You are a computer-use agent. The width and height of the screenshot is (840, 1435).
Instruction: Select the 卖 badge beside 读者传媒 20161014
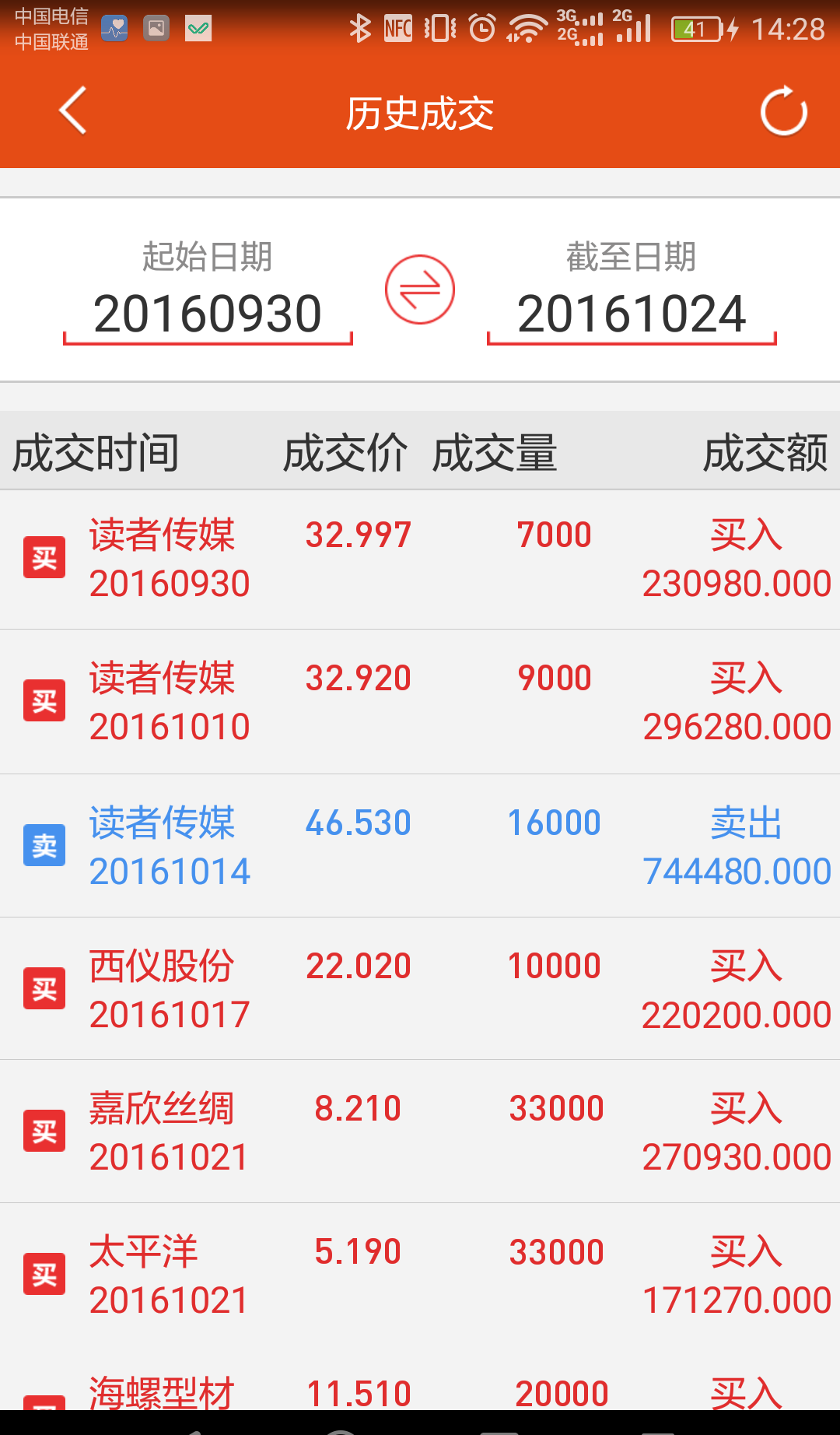pyautogui.click(x=44, y=844)
